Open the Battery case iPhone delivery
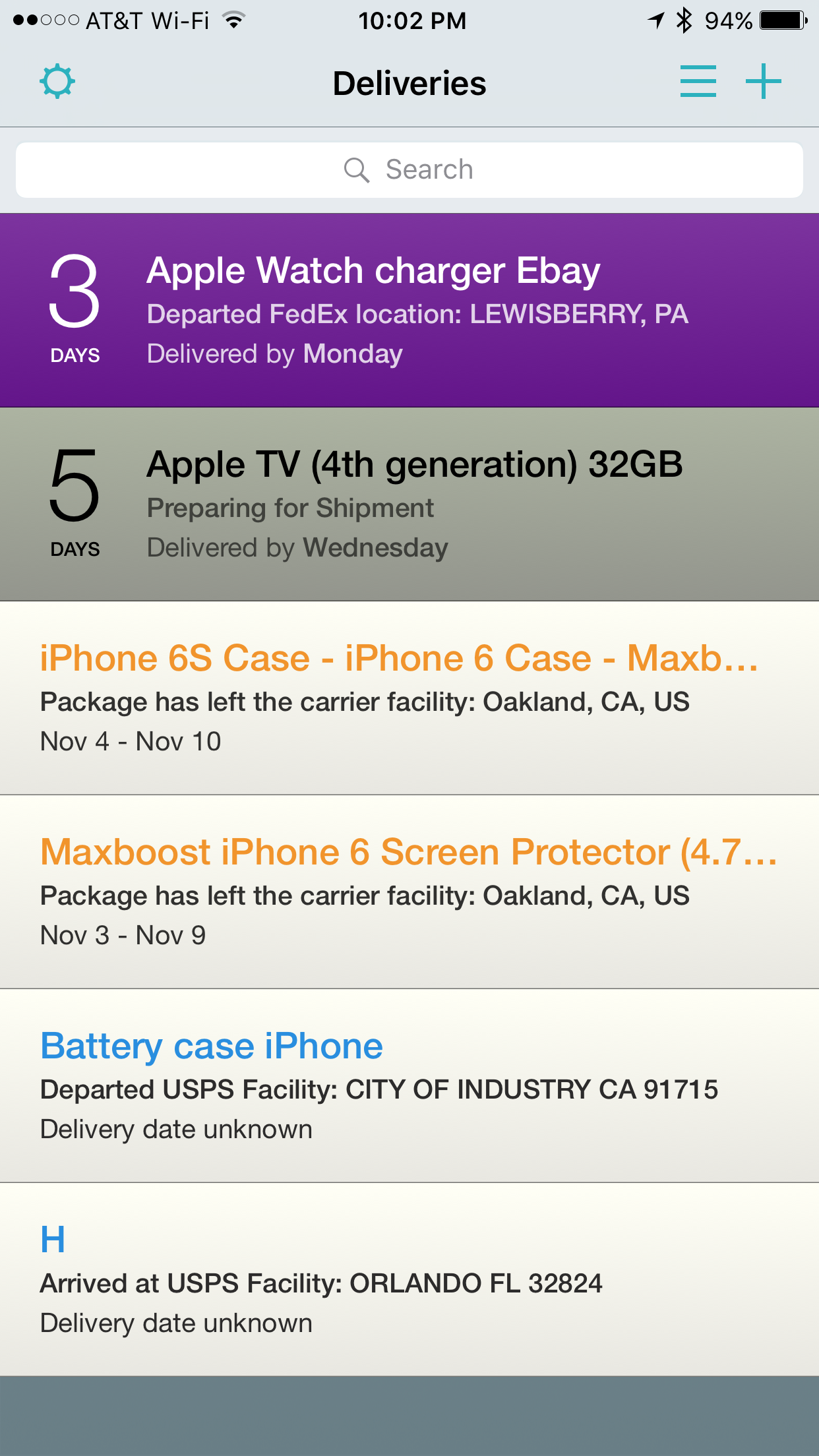 tap(409, 1086)
